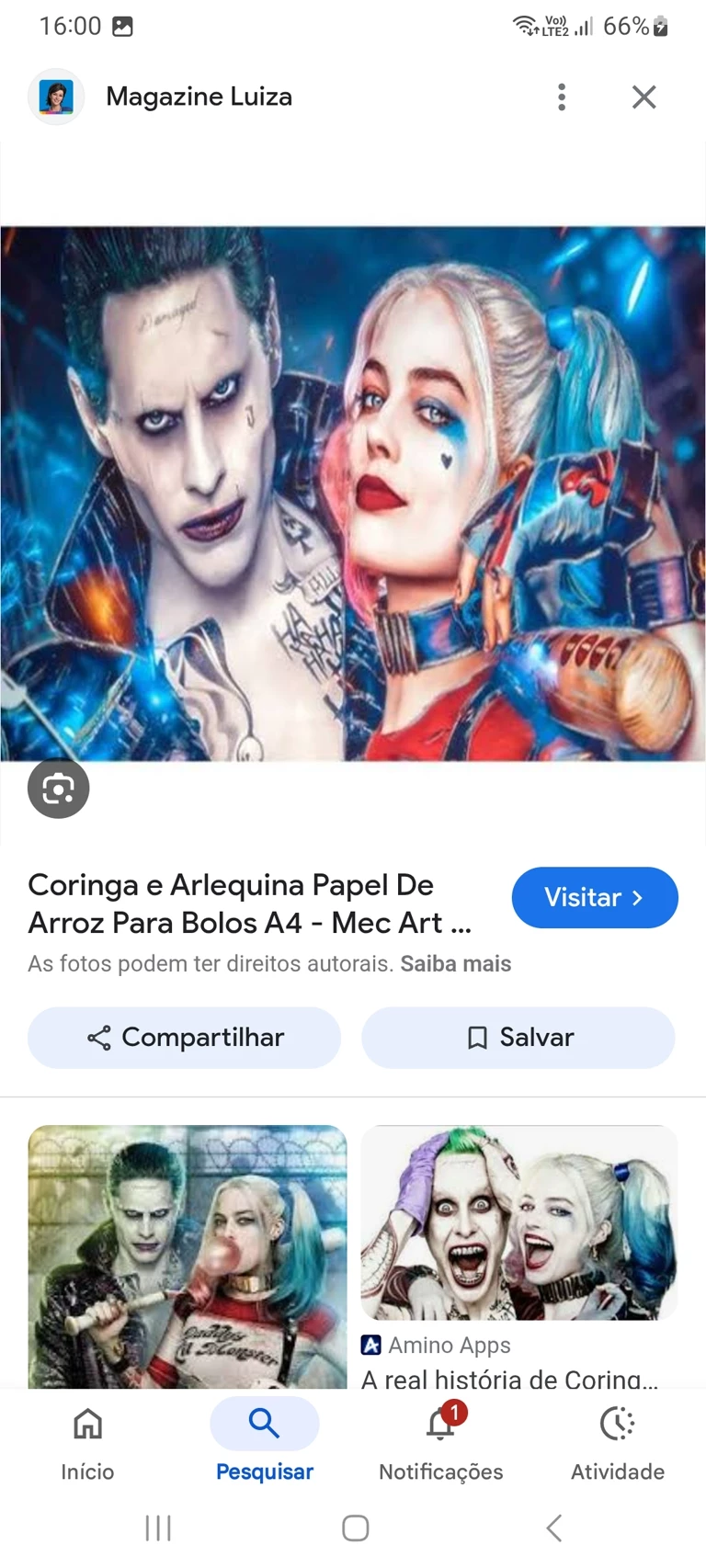Go to the Início tab
This screenshot has height=1568, width=706.
pos(87,1439)
